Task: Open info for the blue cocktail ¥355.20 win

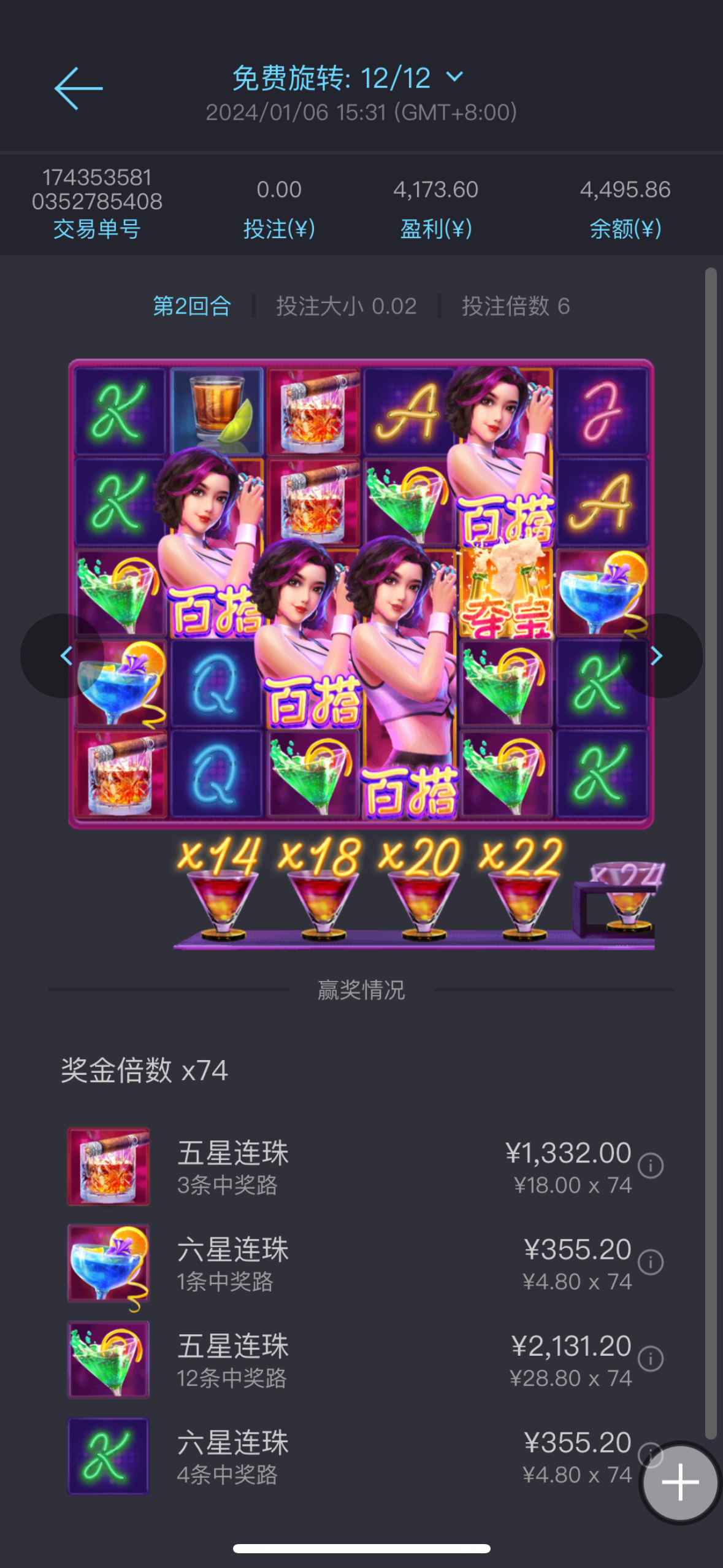Action: 651,1262
